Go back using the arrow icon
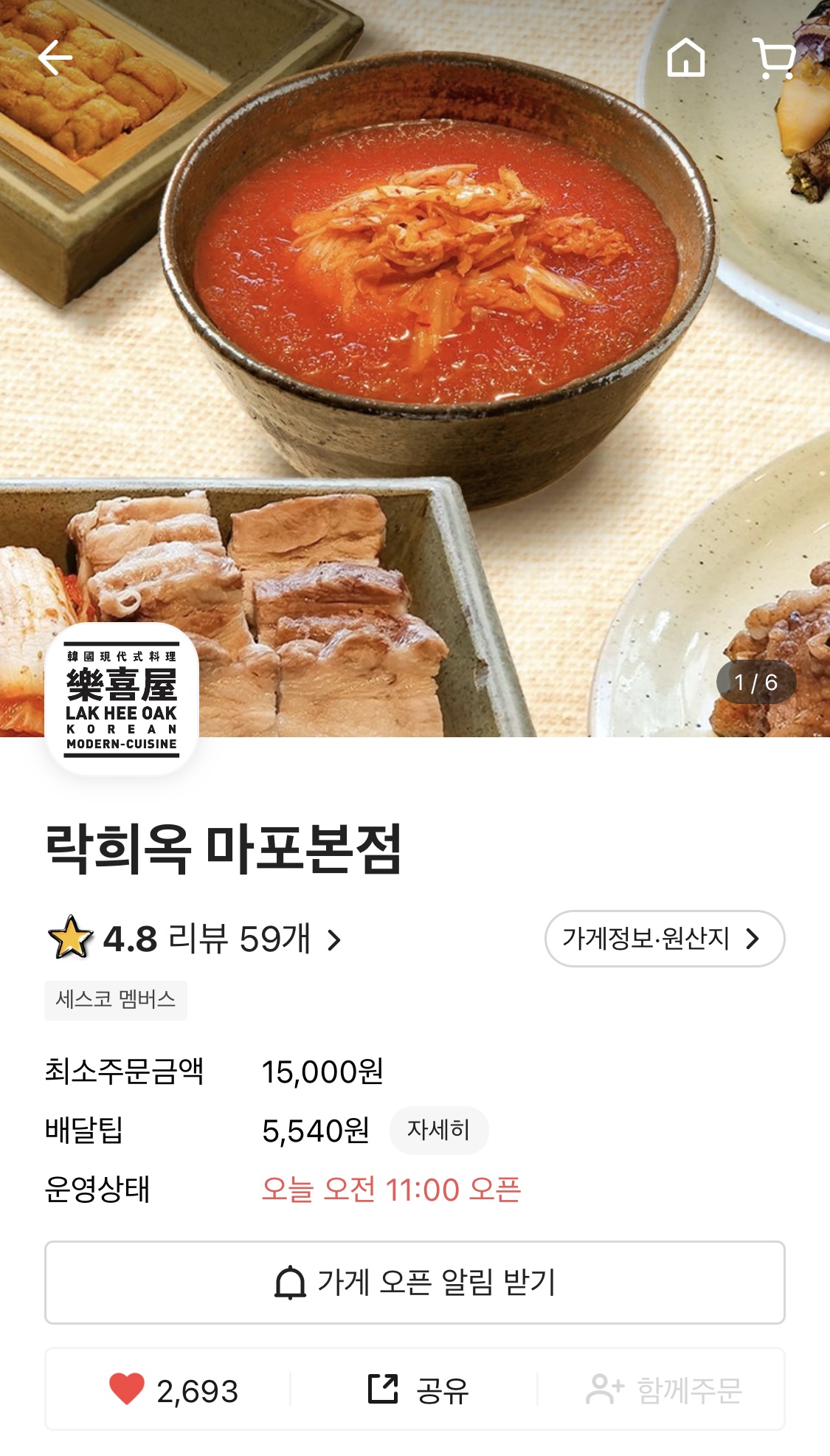 (55, 58)
